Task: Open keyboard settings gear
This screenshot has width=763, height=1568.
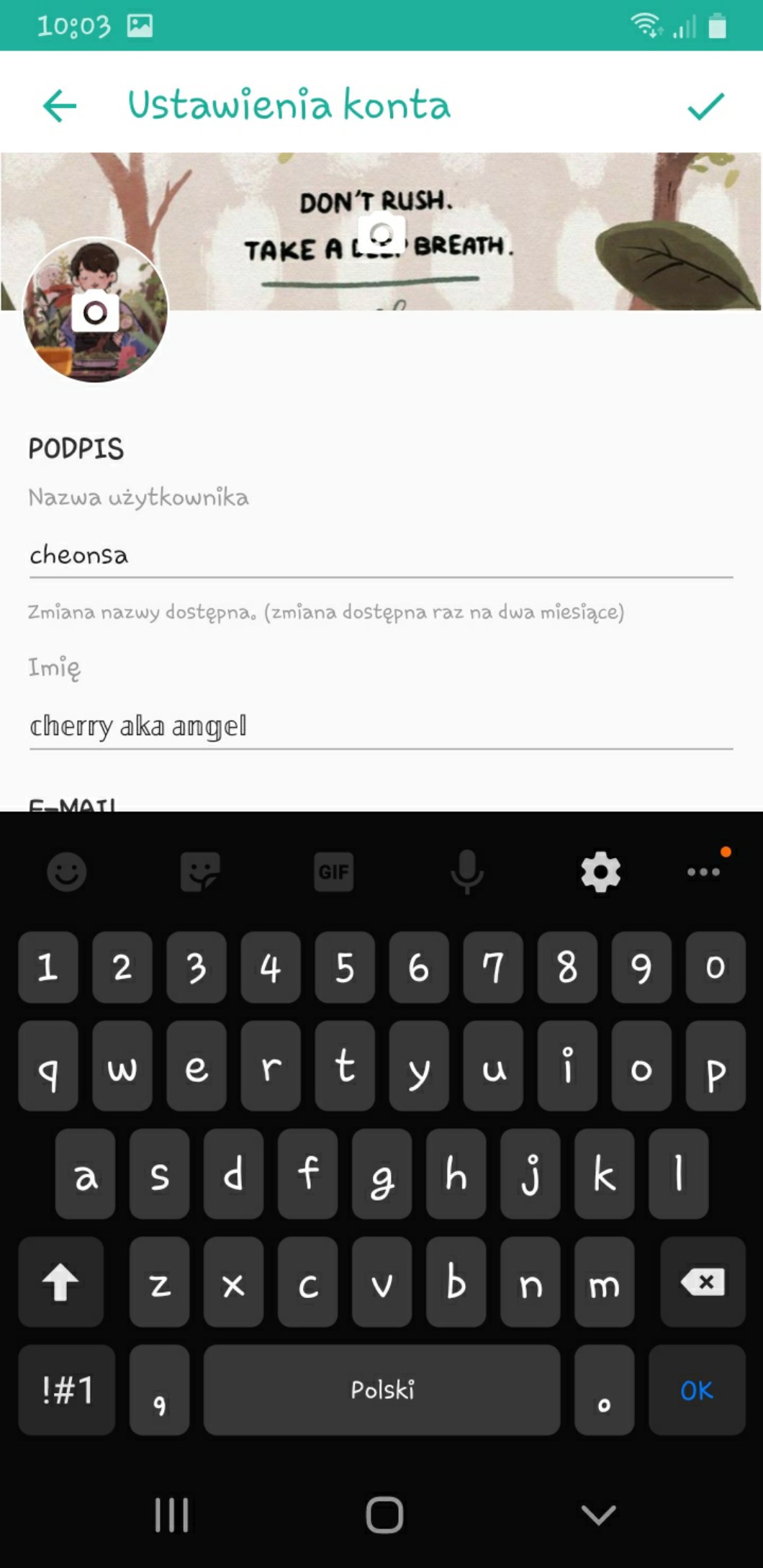Action: pyautogui.click(x=600, y=872)
